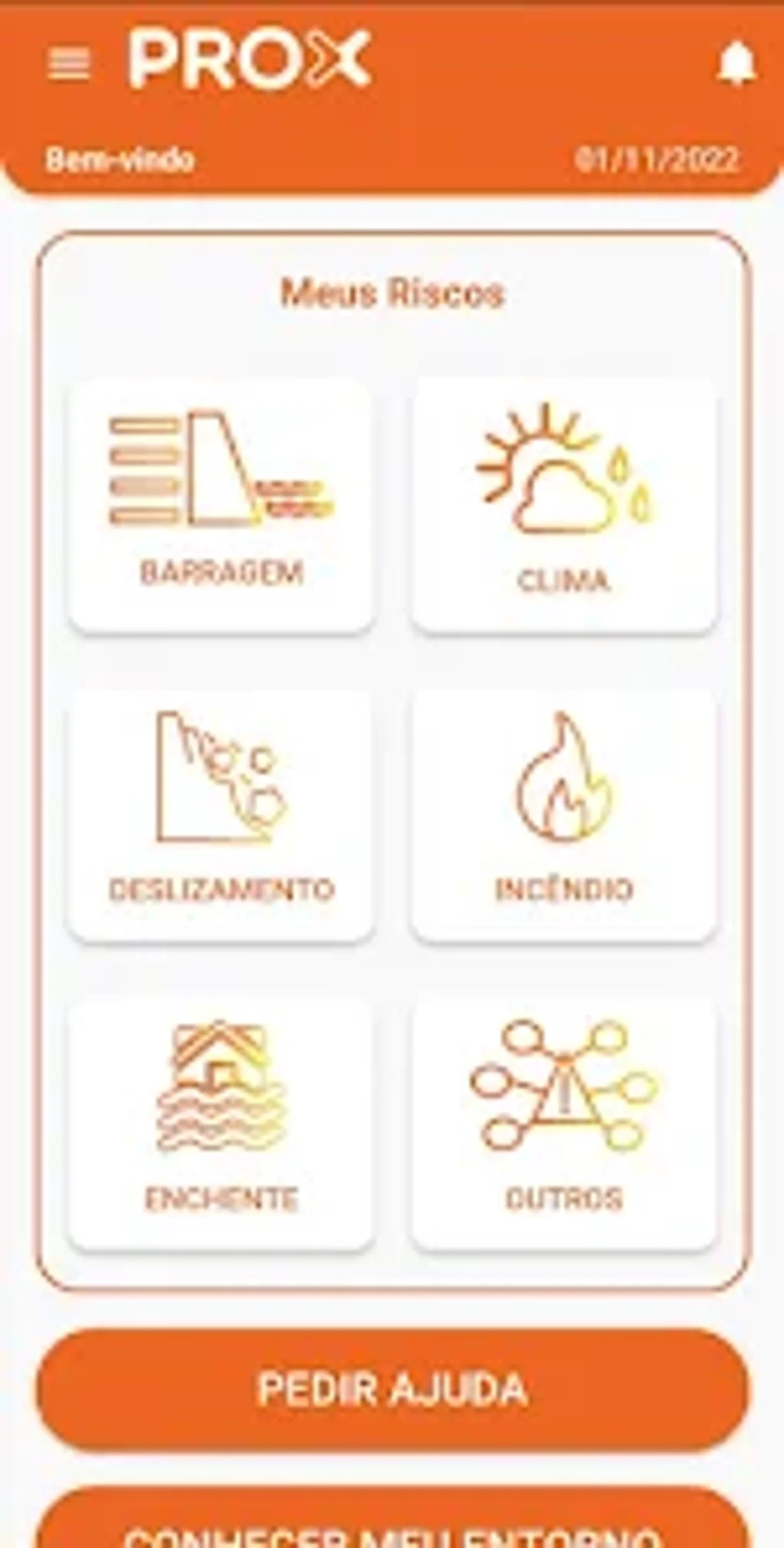Tap the PROX logo in the header
The height and width of the screenshot is (1548, 784).
coord(248,62)
